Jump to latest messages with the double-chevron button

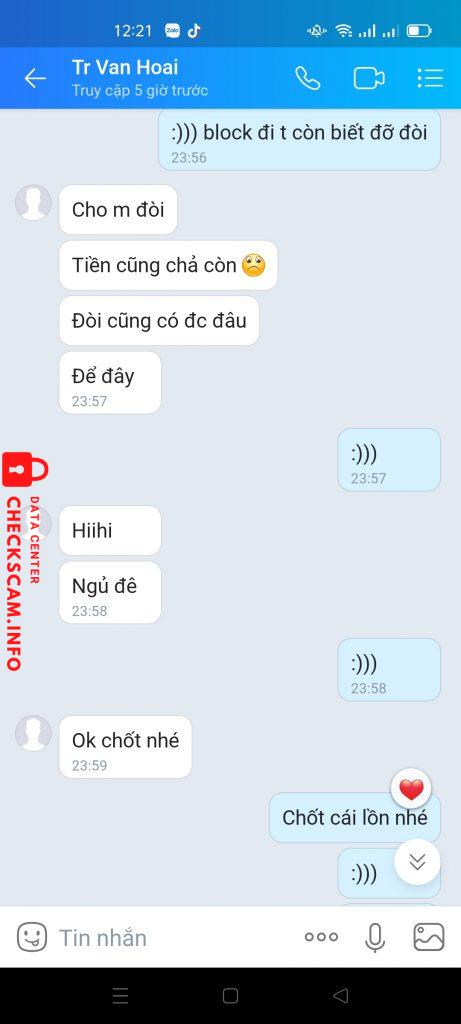tap(417, 862)
